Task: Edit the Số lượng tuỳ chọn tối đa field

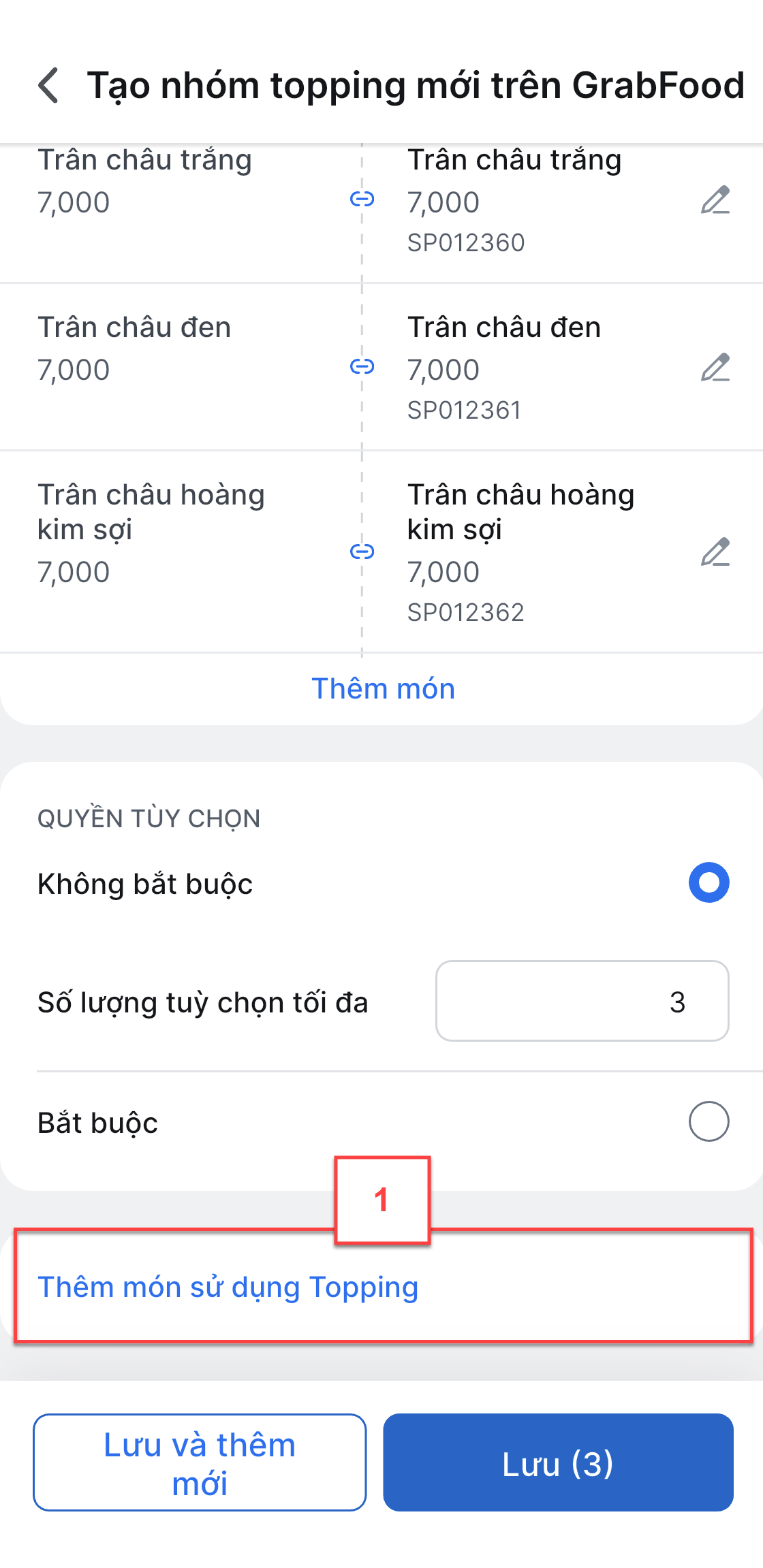Action: click(582, 1001)
